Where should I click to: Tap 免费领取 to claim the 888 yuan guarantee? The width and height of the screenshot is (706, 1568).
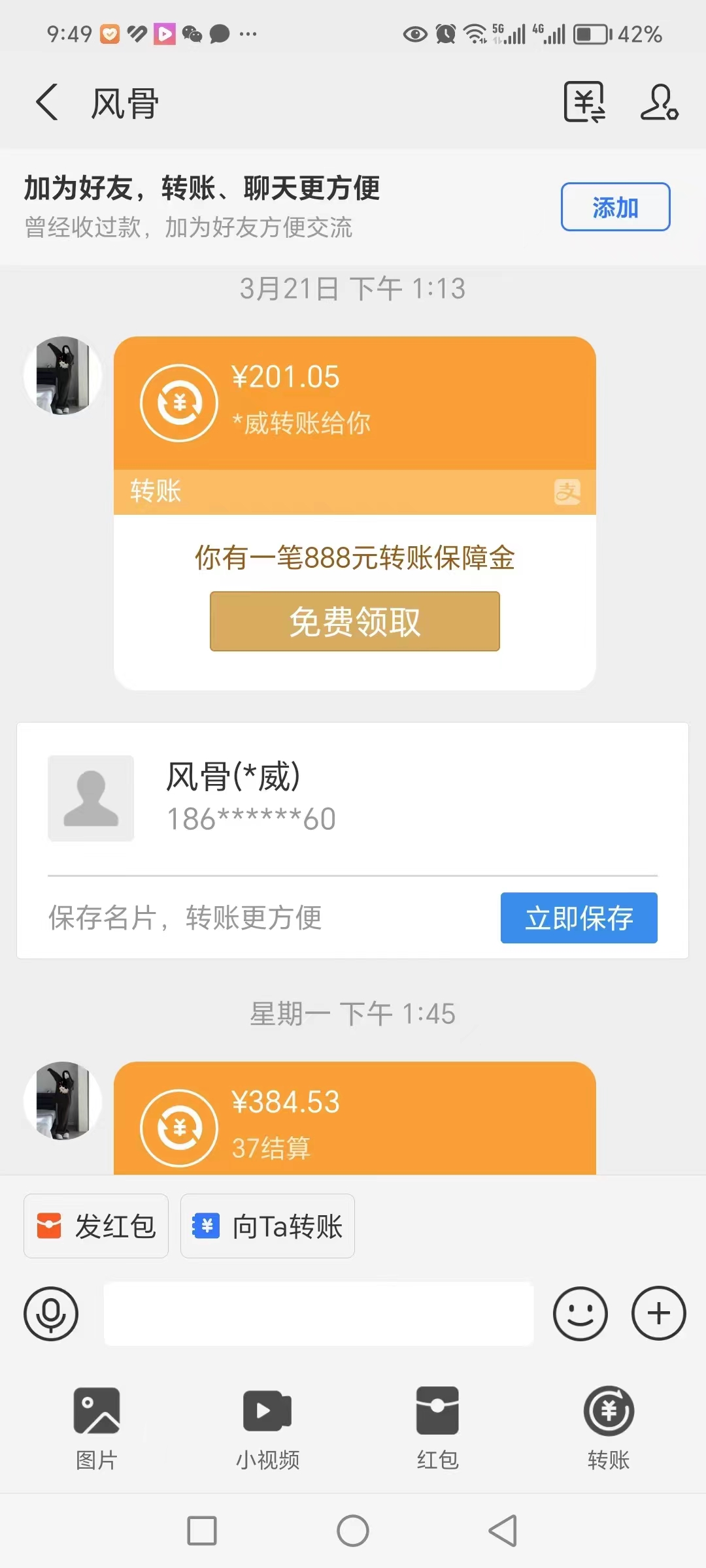click(x=354, y=621)
